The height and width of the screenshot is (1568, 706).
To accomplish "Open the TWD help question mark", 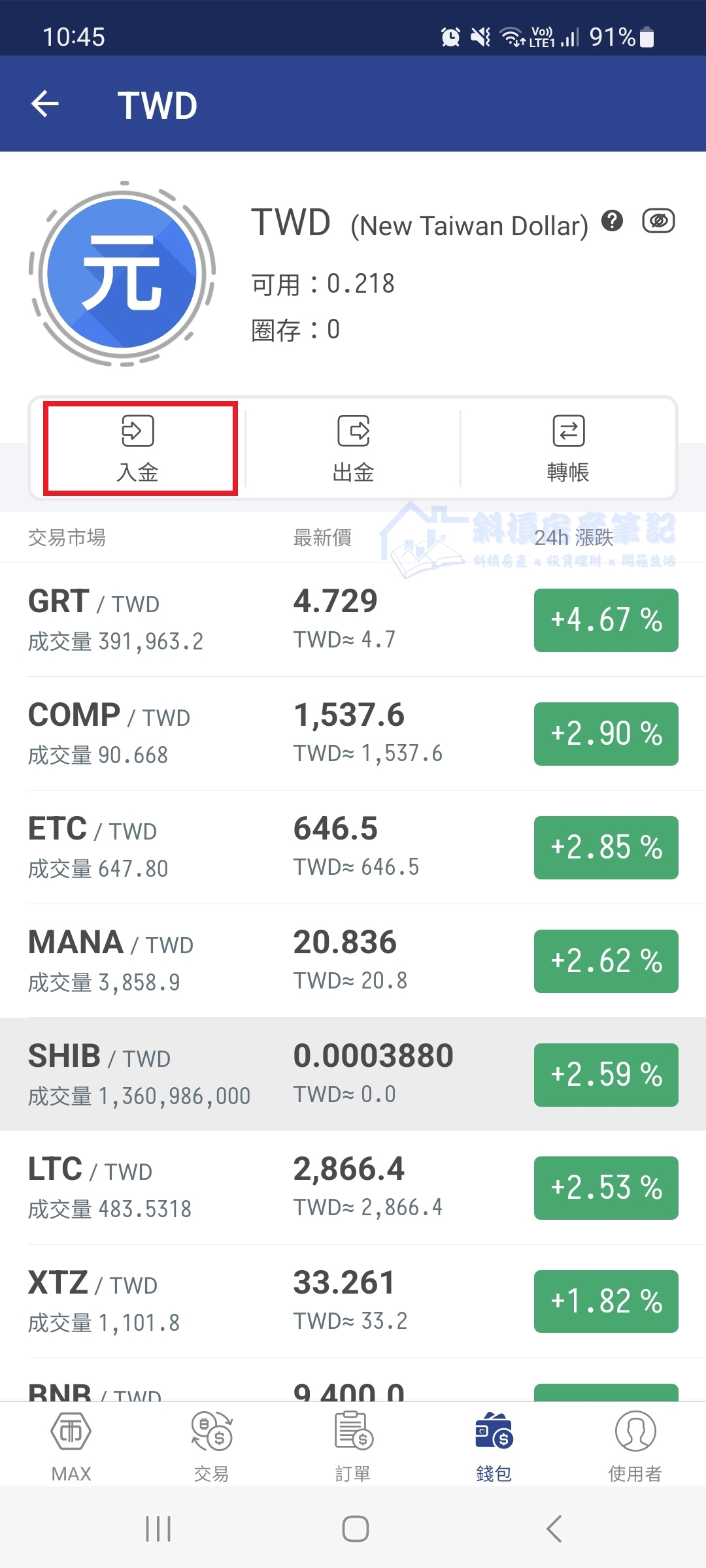I will point(612,221).
